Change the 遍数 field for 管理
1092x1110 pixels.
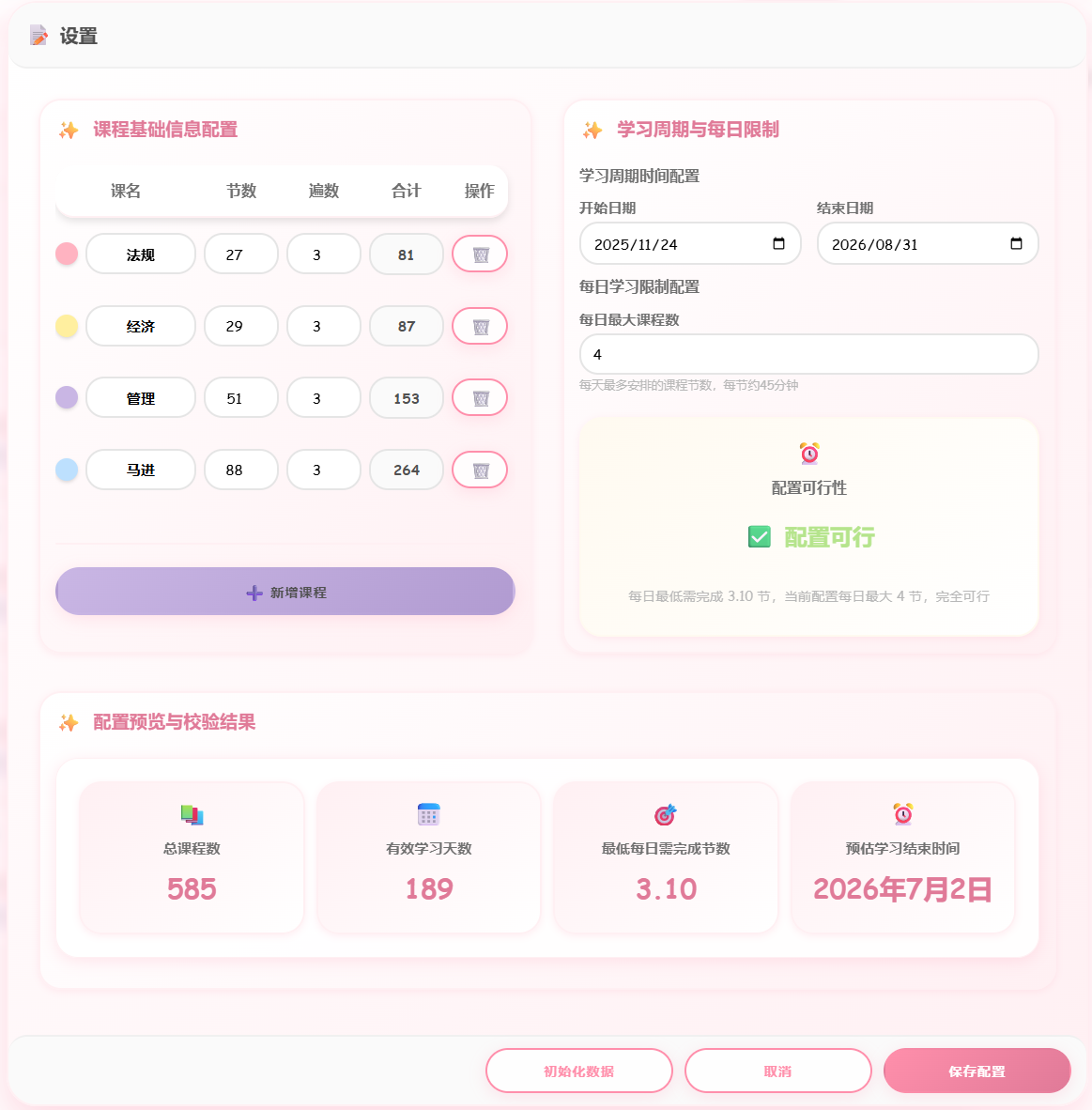point(323,398)
